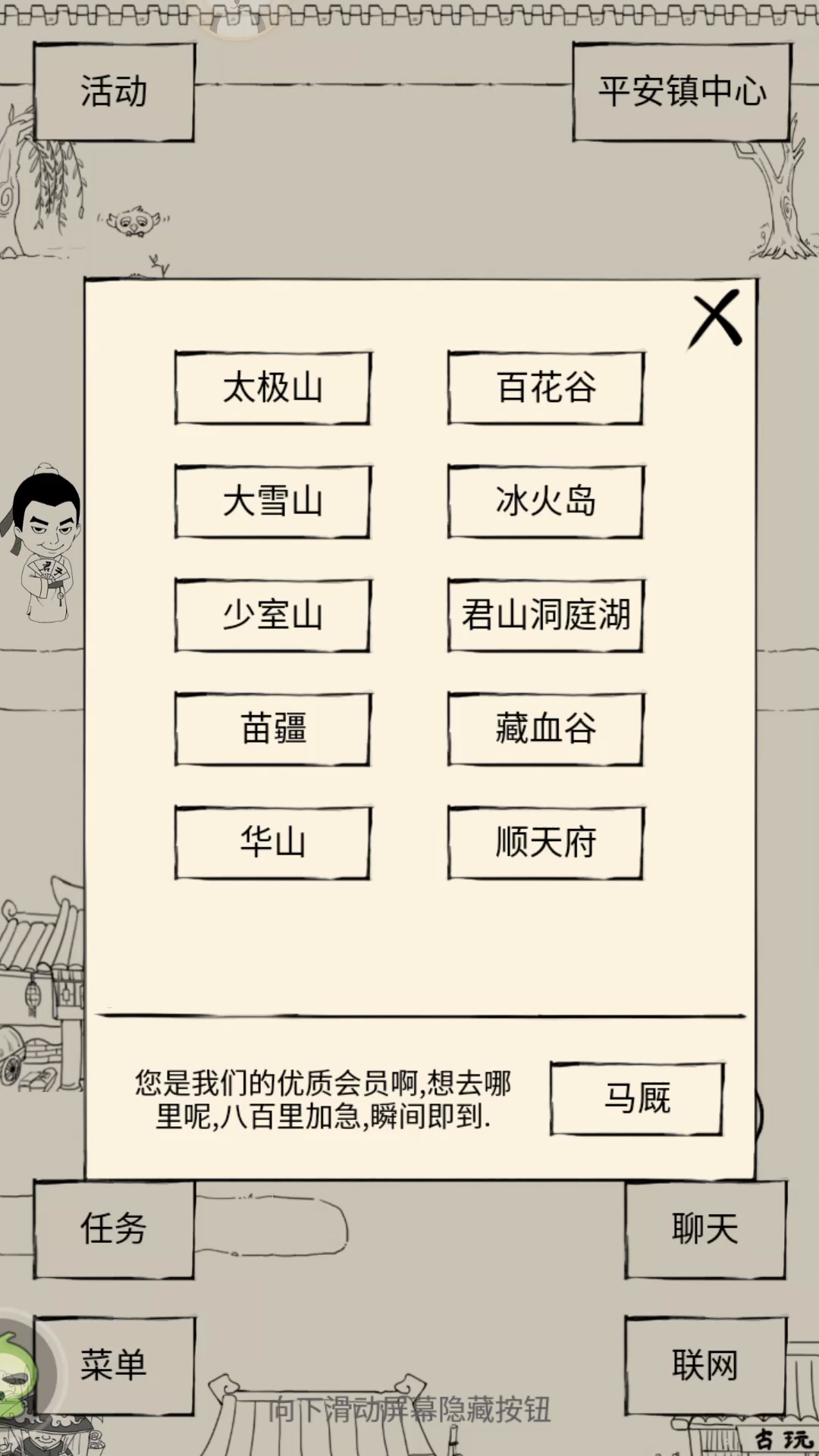
Task: Go to 大雪山
Action: pyautogui.click(x=273, y=501)
